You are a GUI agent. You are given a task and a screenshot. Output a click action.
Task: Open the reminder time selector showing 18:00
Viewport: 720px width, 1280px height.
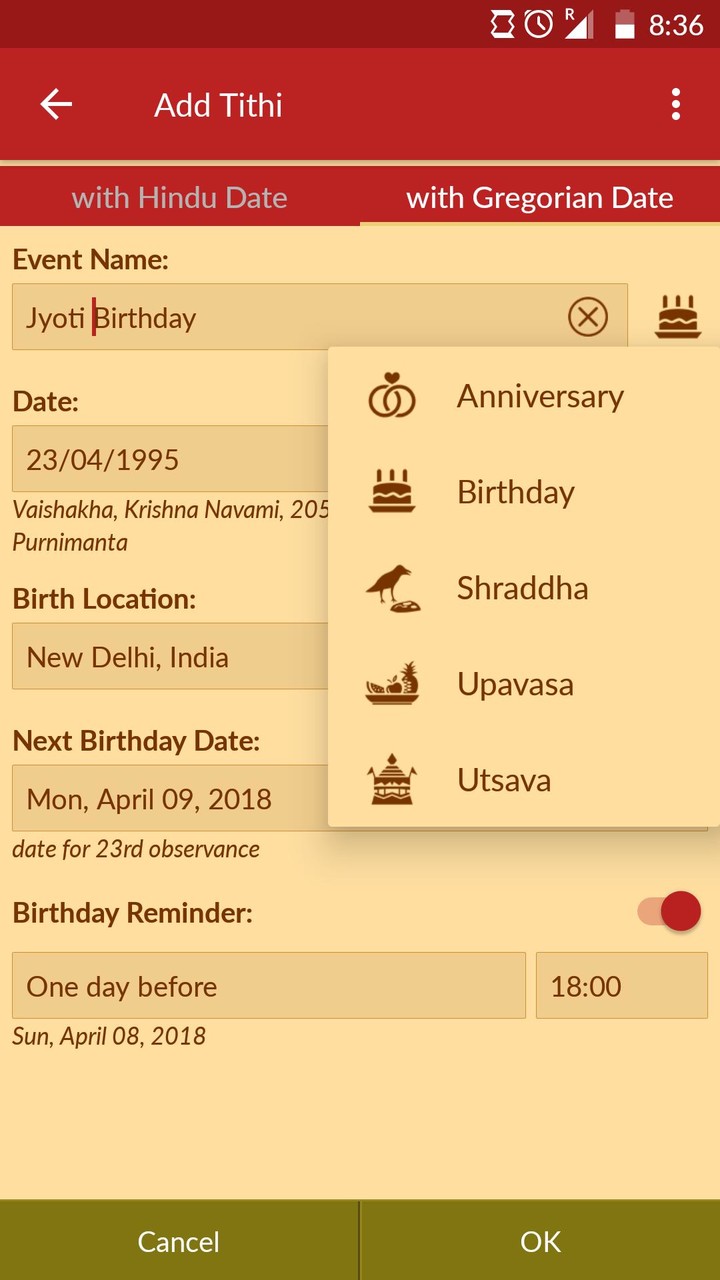(x=621, y=986)
